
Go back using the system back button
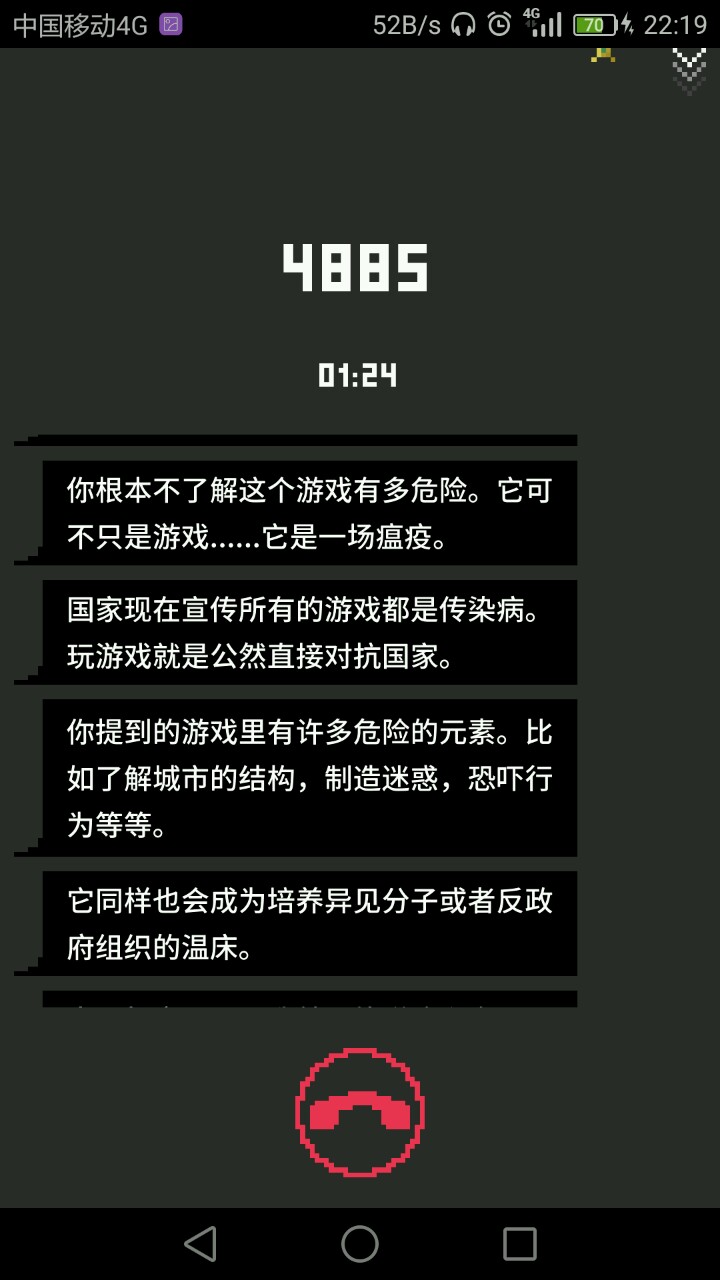click(x=200, y=1244)
